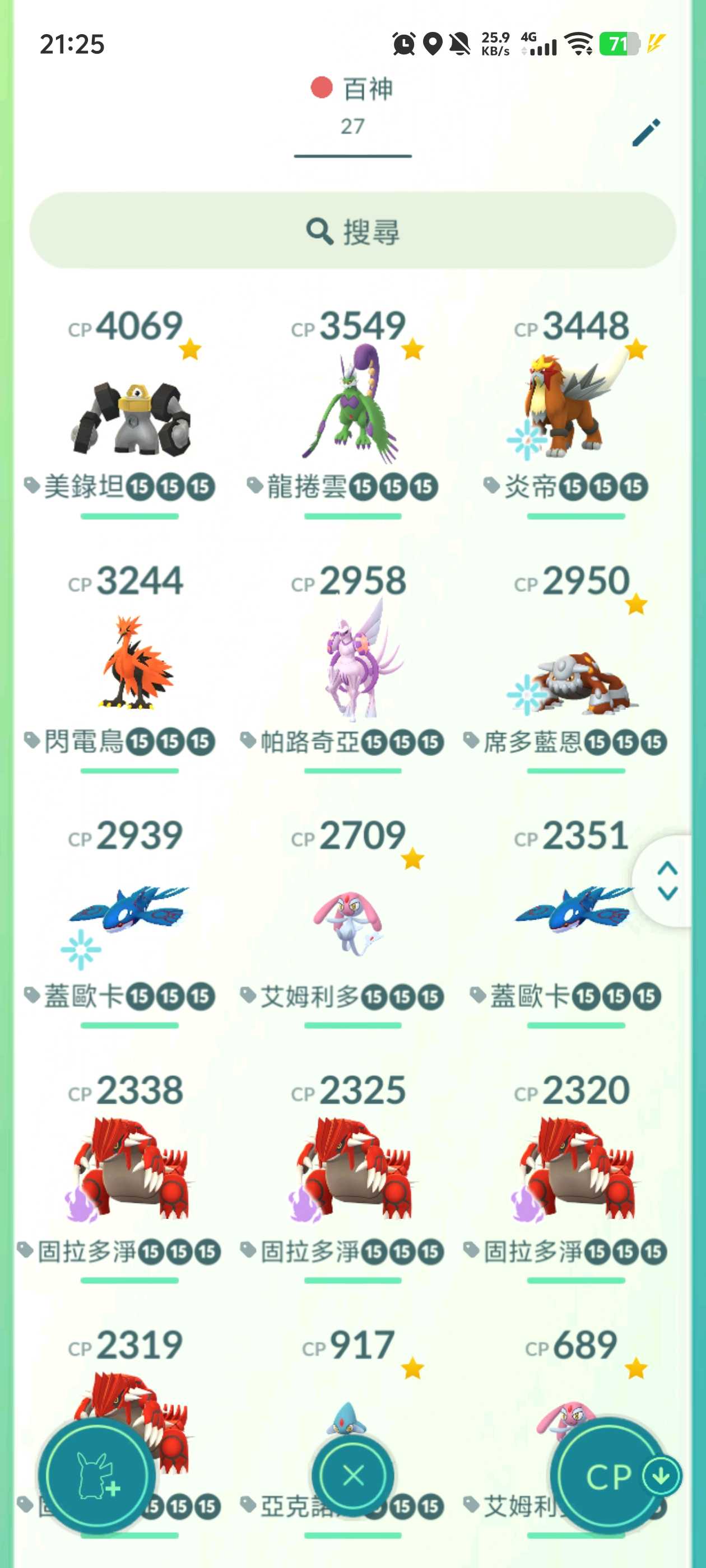
Task: Open 固拉多淨 with CP 2325
Action: point(352,1172)
